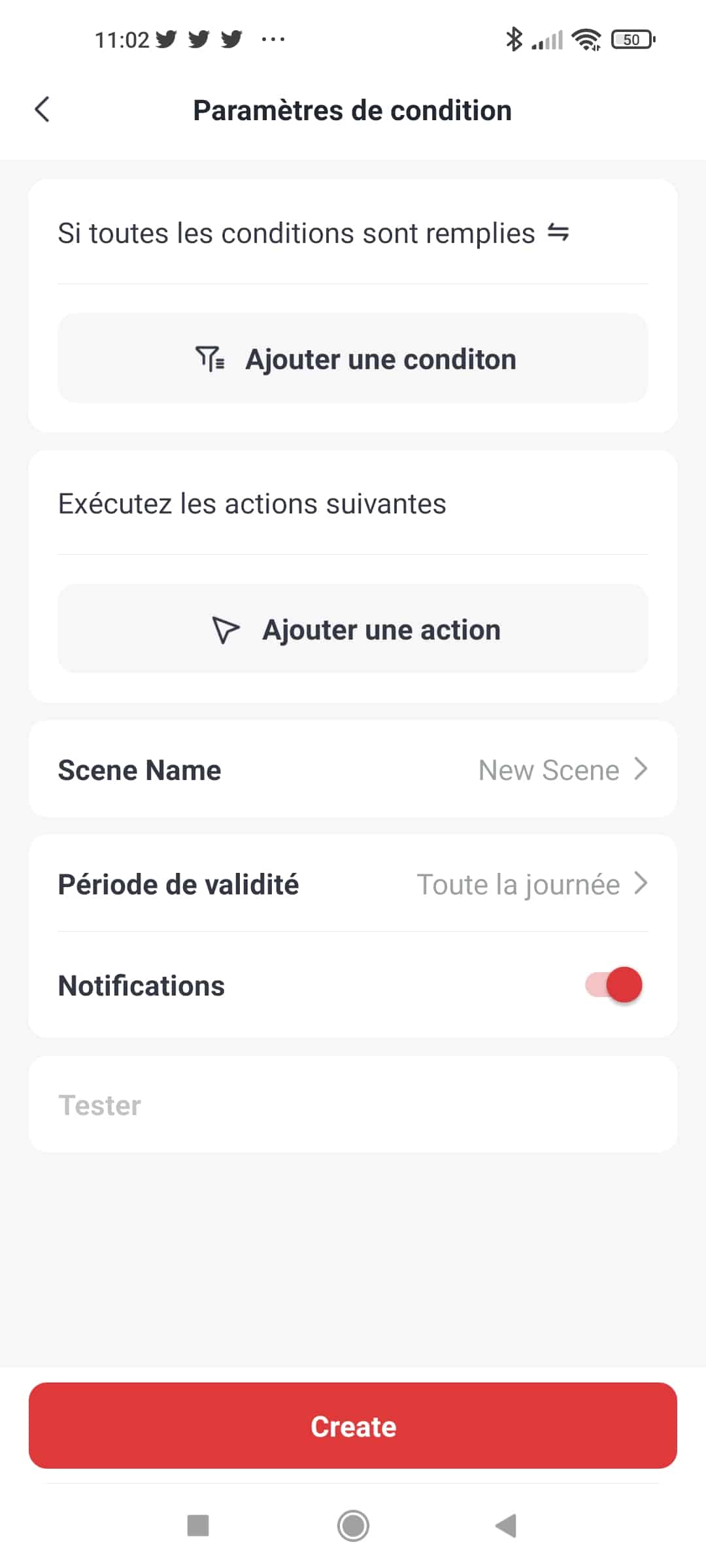This screenshot has height=1568, width=706.
Task: Switch the "Si toutes les conditions" match mode
Action: tap(558, 233)
